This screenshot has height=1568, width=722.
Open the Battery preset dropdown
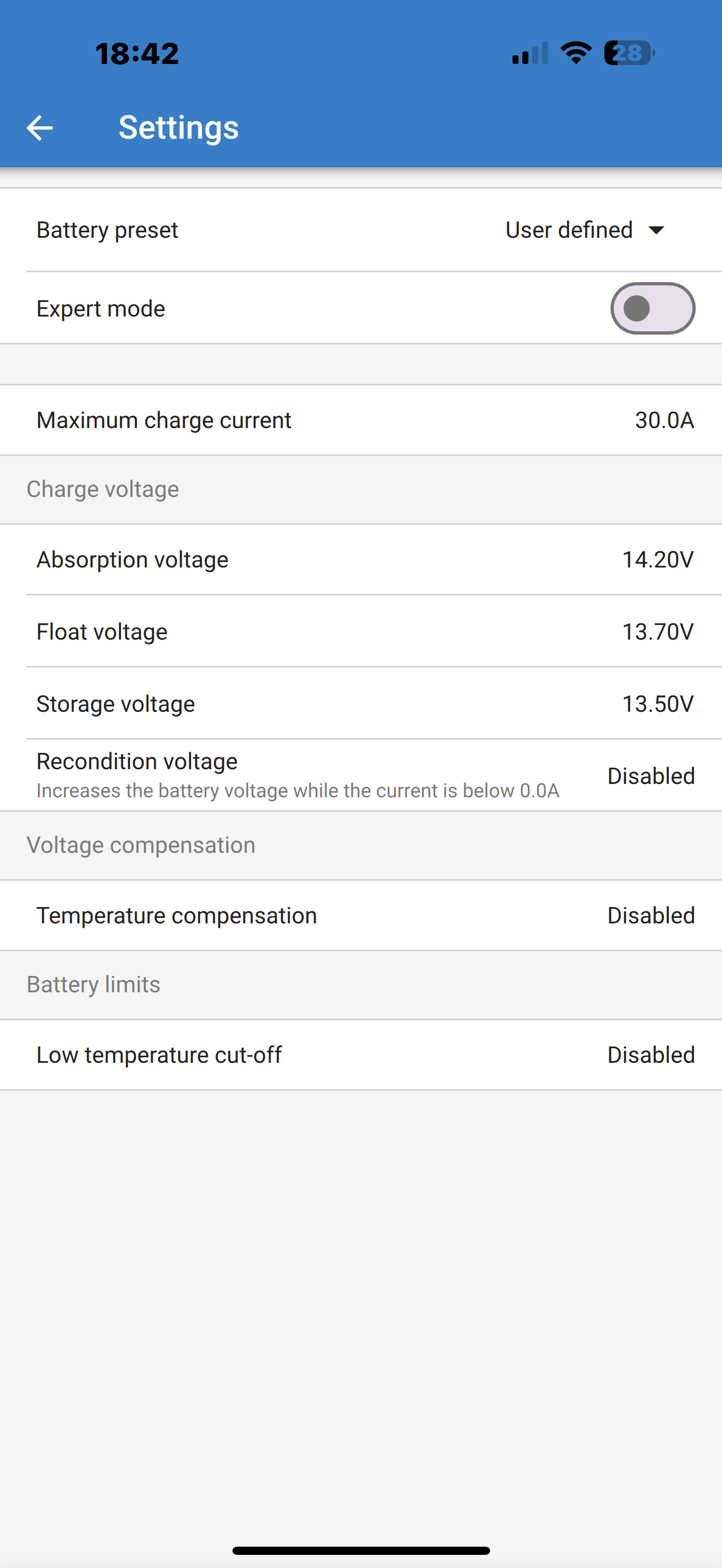coord(585,230)
